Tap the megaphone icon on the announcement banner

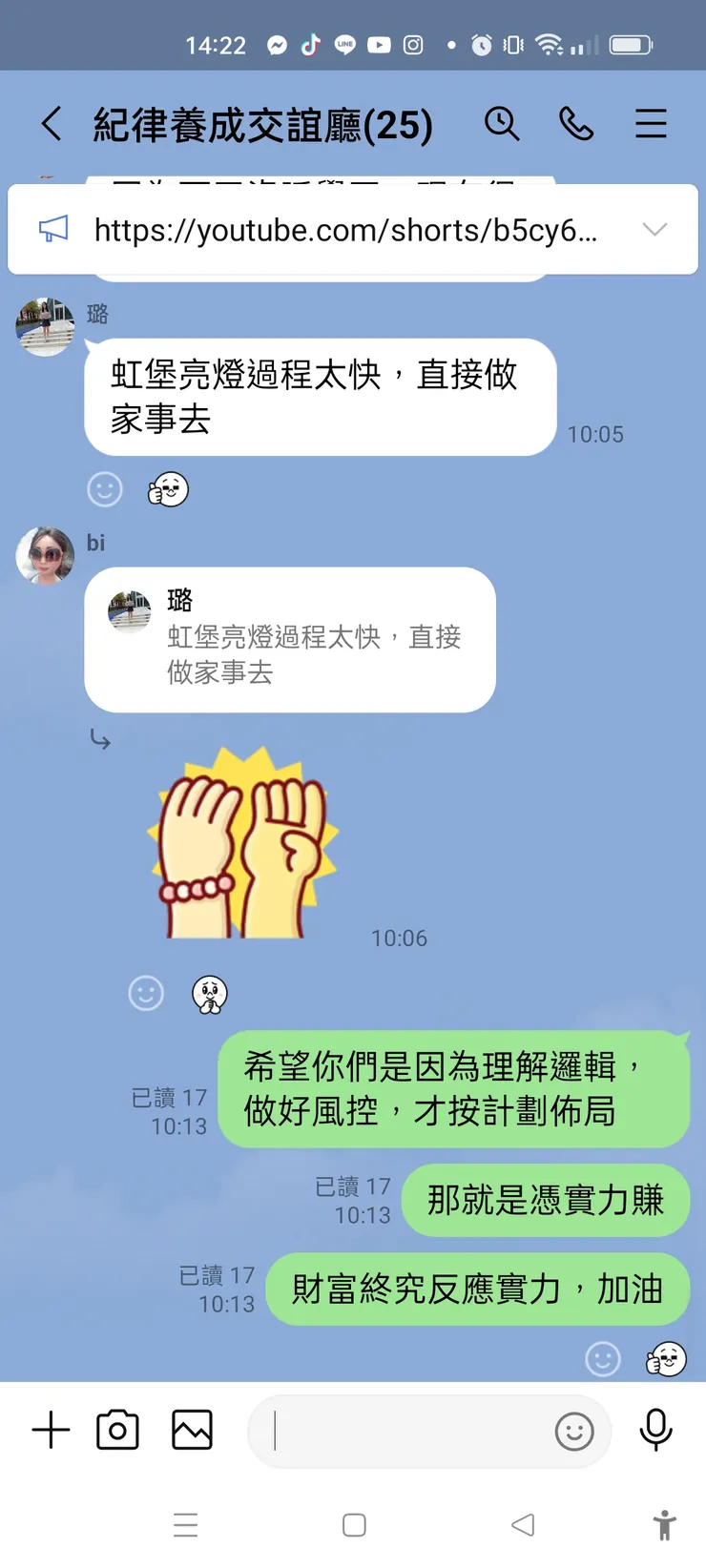point(53,229)
